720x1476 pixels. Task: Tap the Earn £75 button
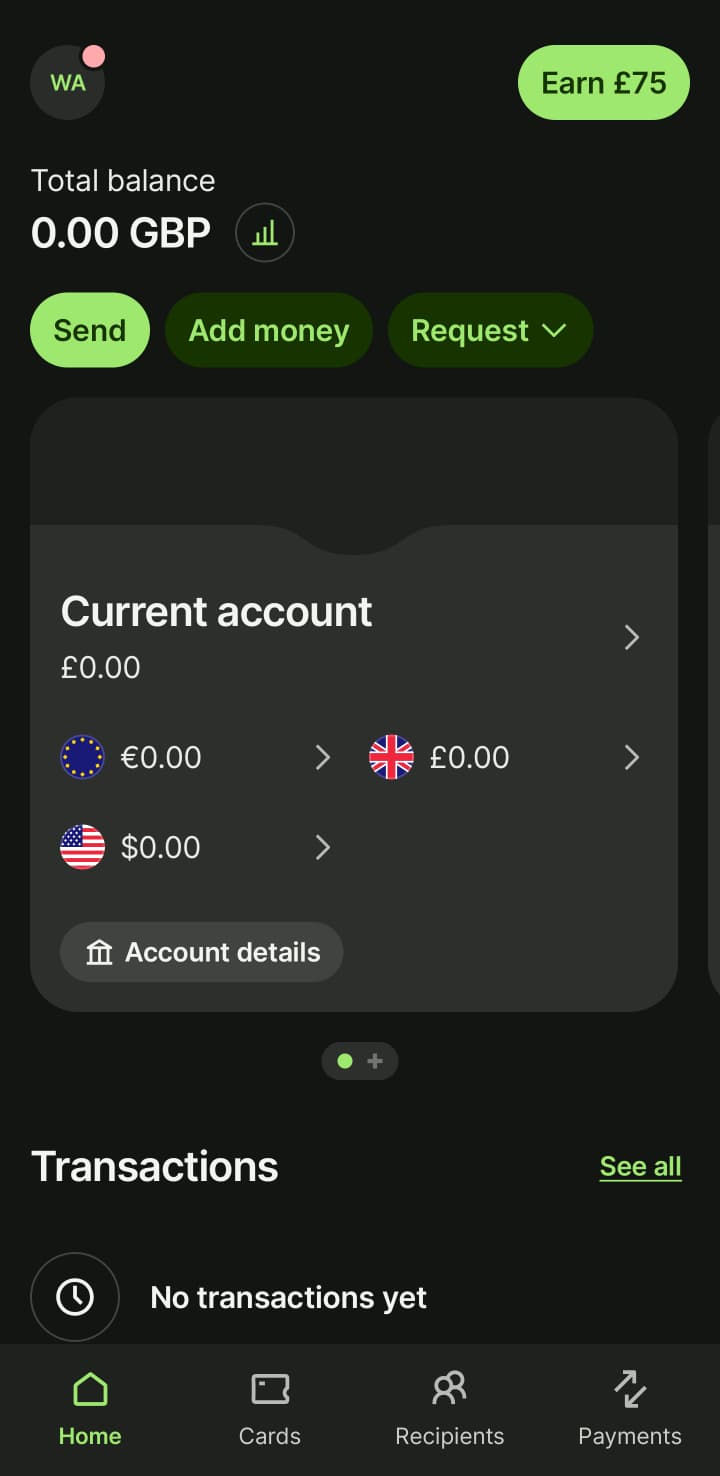pos(603,83)
